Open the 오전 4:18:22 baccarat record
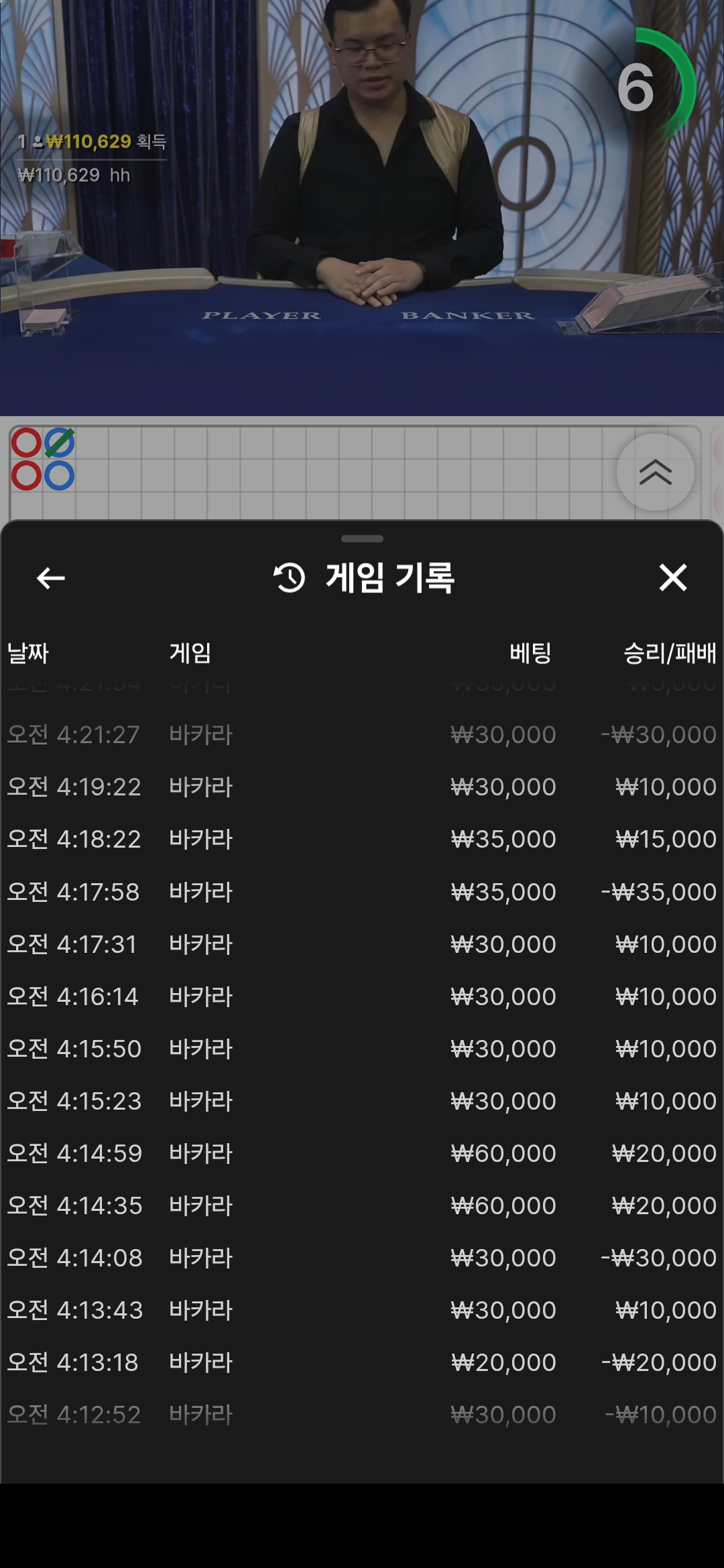 point(362,839)
